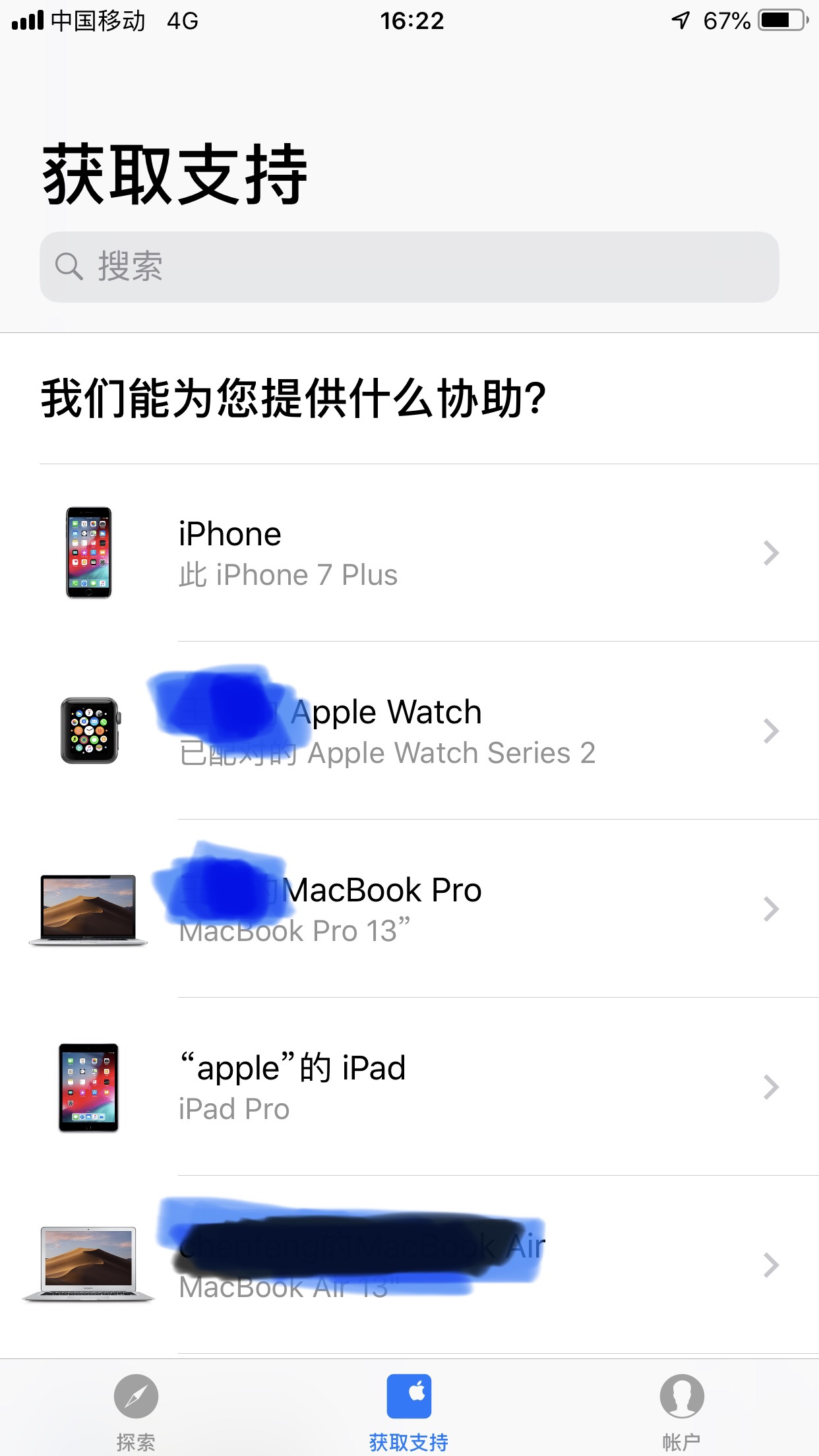The width and height of the screenshot is (819, 1456).
Task: Tap the 搜索 search input field
Action: [x=409, y=267]
